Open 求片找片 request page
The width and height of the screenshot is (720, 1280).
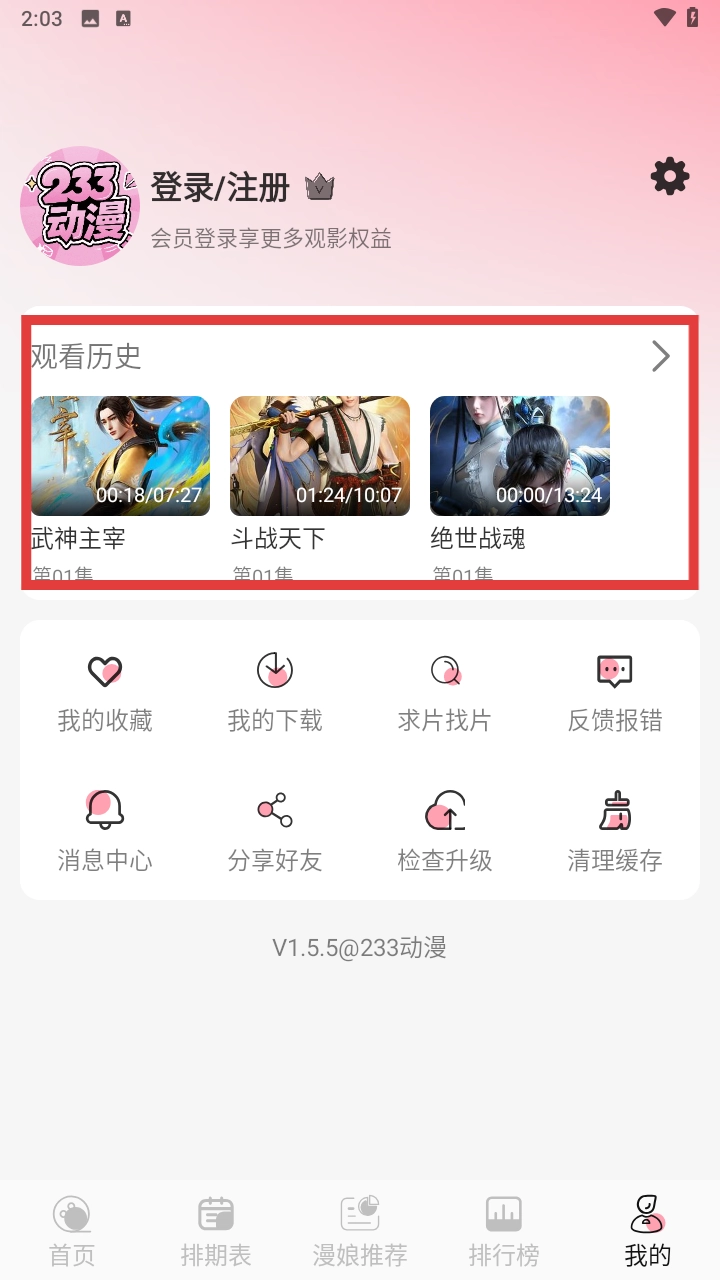click(x=445, y=692)
